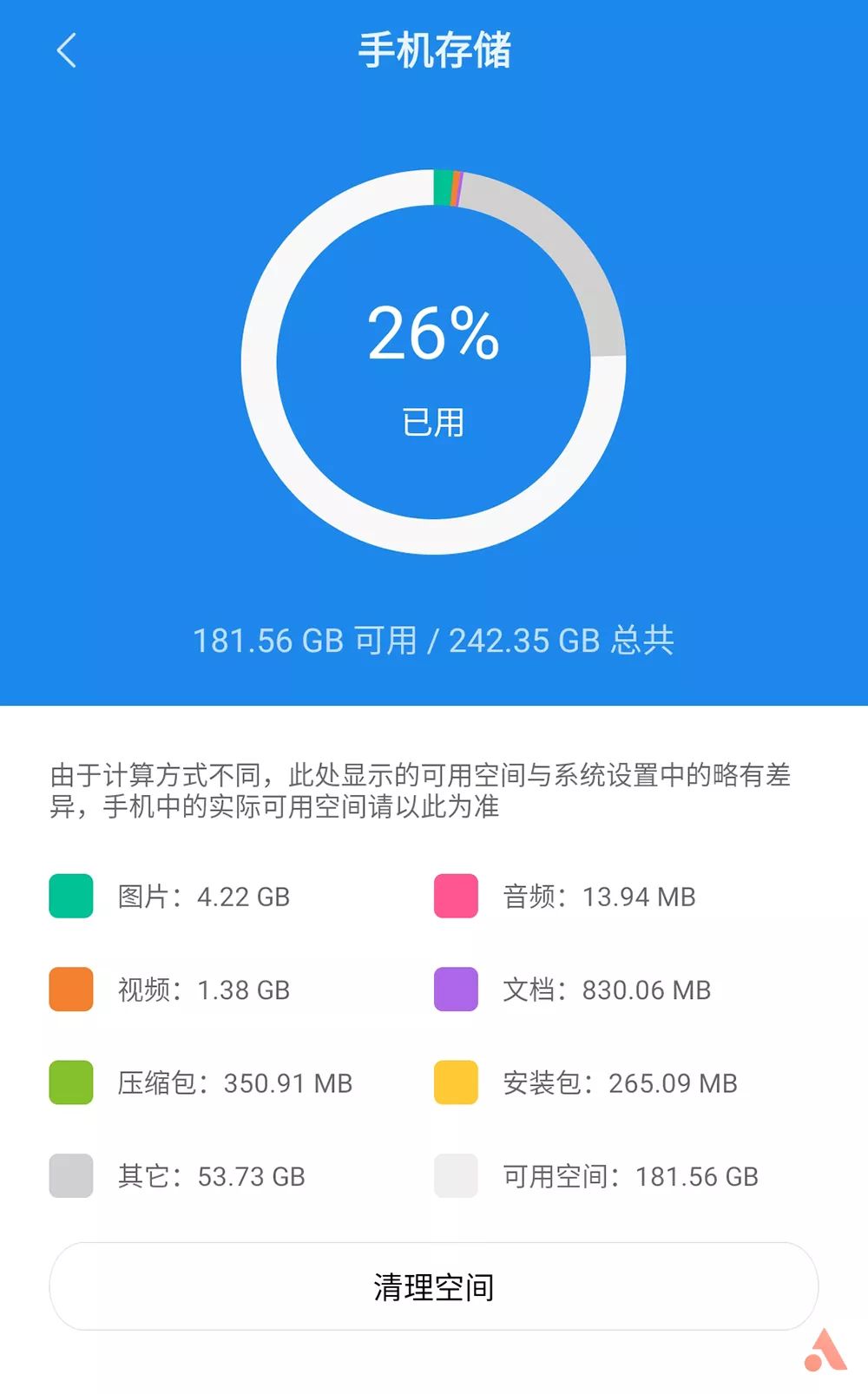Tap the orange 视频 category icon
This screenshot has width=868, height=1394.
click(70, 990)
